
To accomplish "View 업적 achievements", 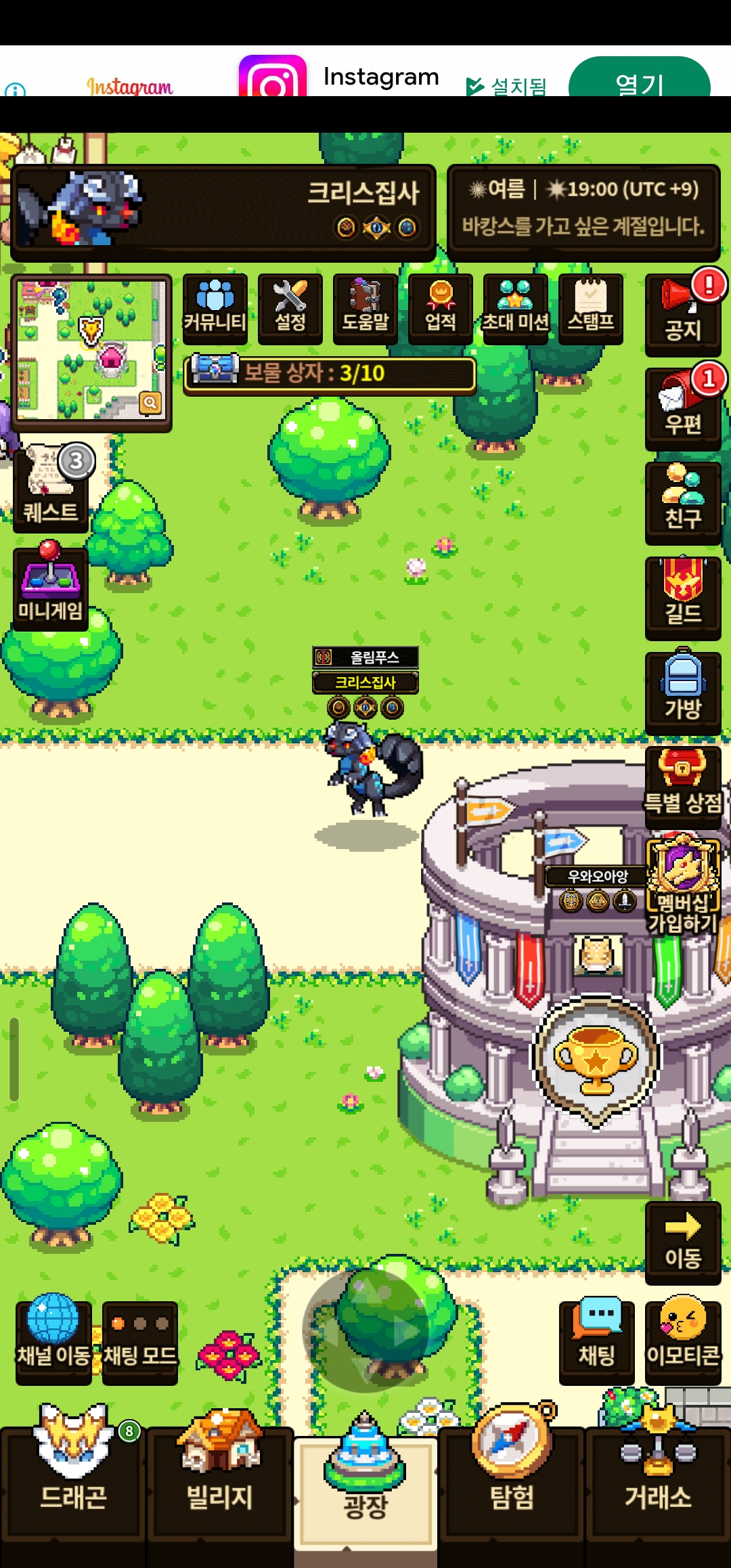I will coord(441,307).
